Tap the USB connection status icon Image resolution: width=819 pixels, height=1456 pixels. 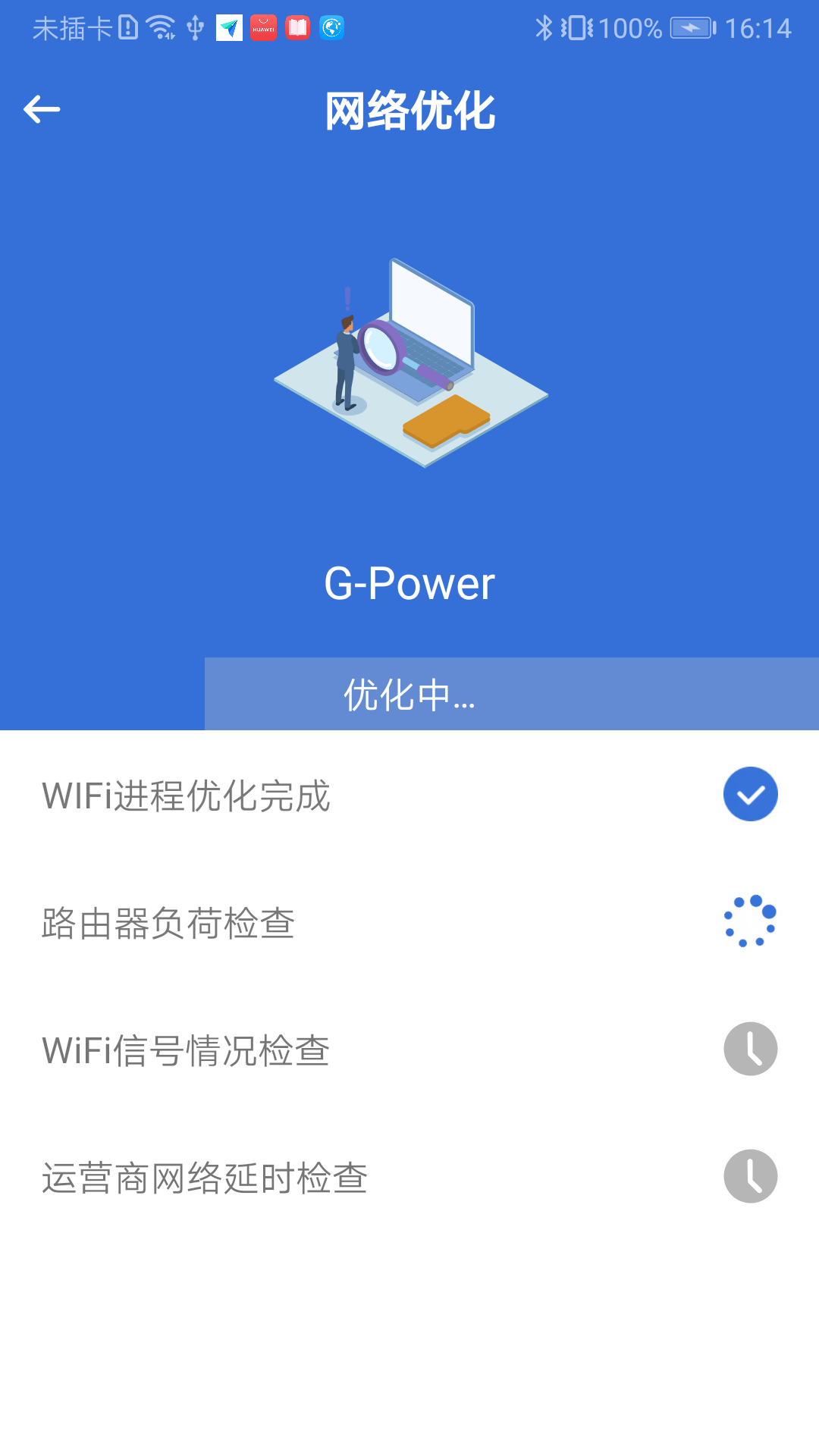pos(196,27)
